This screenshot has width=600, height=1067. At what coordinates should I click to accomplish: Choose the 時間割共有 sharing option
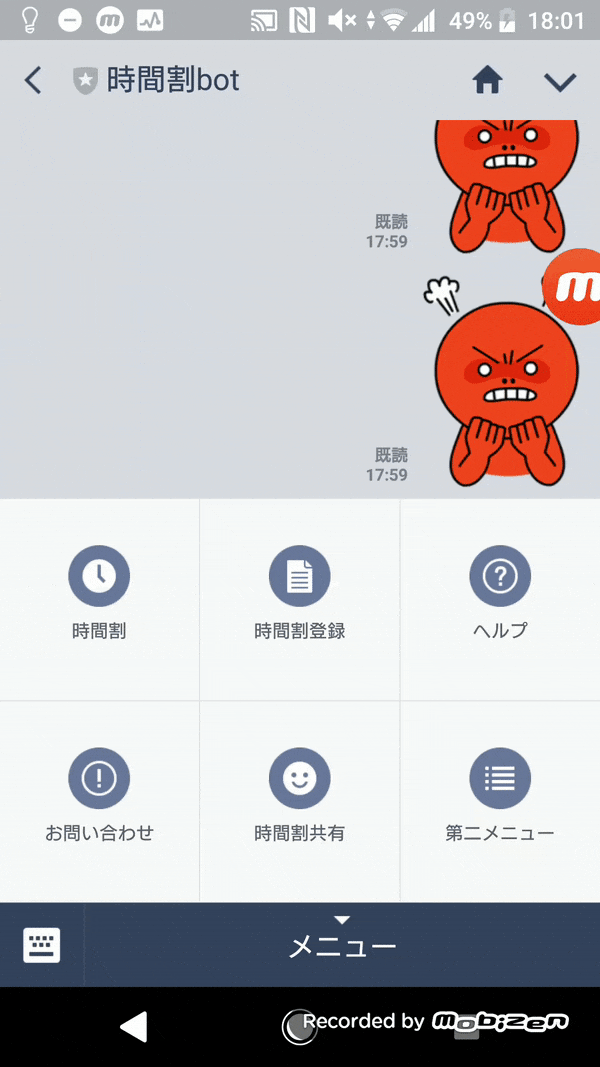(299, 798)
